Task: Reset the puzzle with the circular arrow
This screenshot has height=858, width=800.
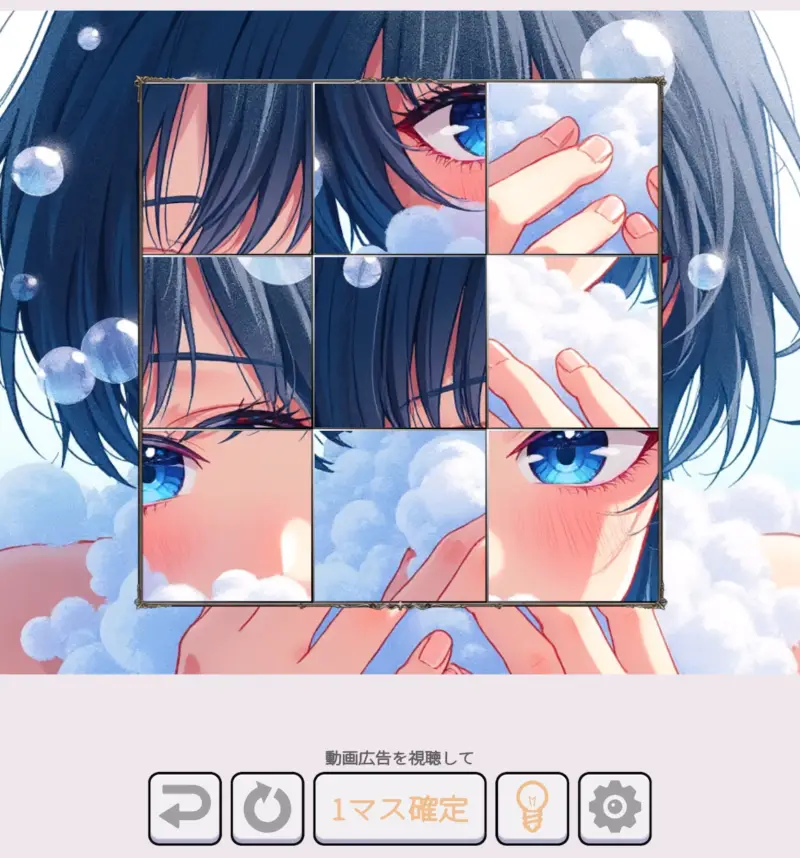Action: (267, 808)
